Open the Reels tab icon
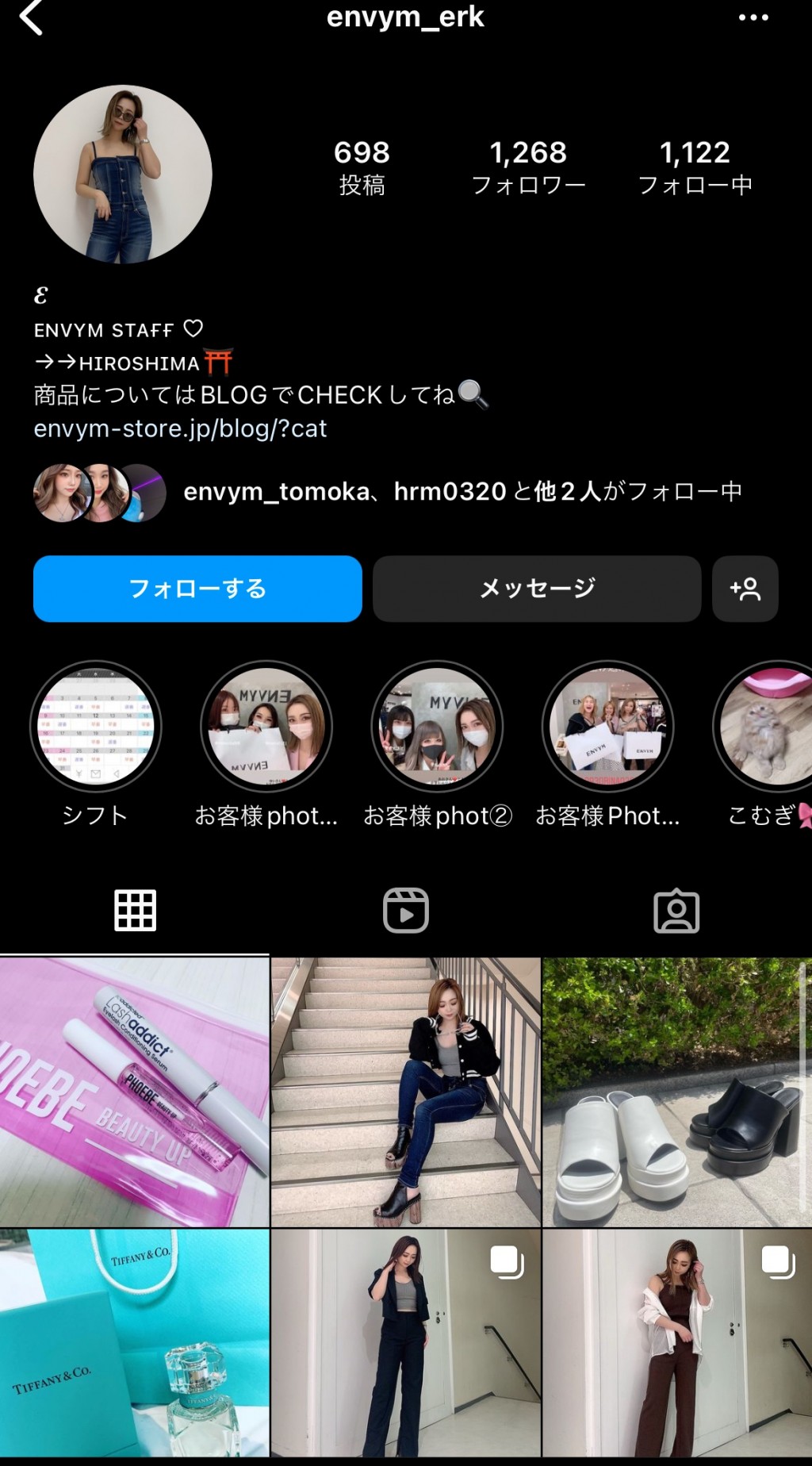Image resolution: width=812 pixels, height=1466 pixels. pyautogui.click(x=405, y=910)
